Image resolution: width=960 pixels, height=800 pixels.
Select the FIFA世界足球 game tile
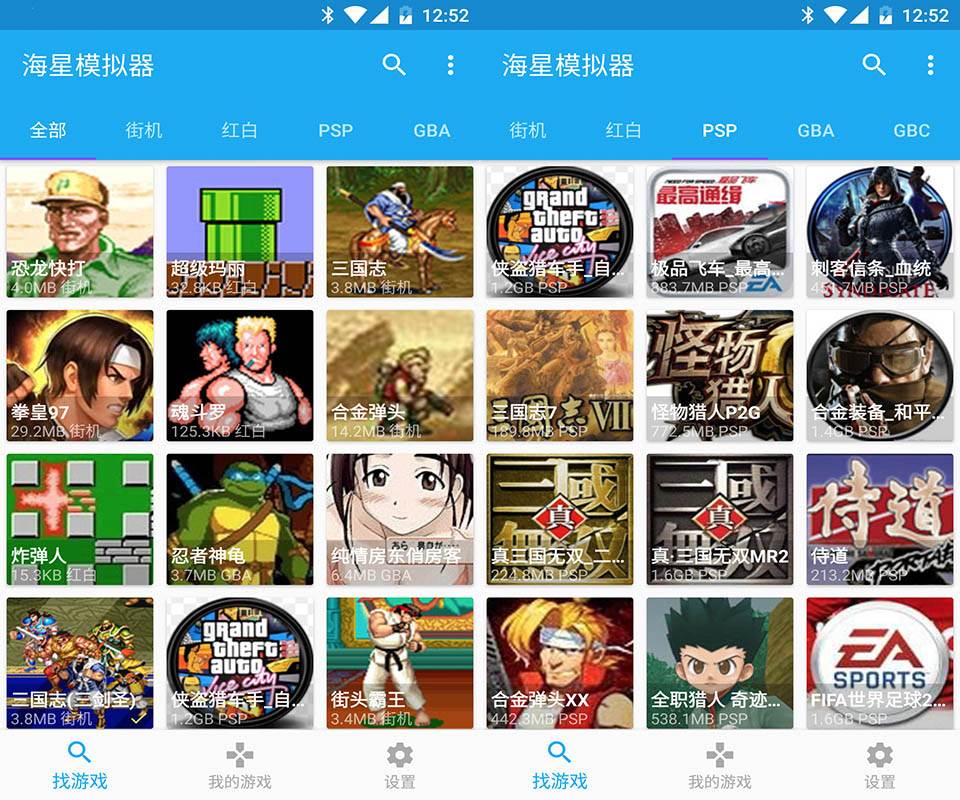click(x=880, y=663)
